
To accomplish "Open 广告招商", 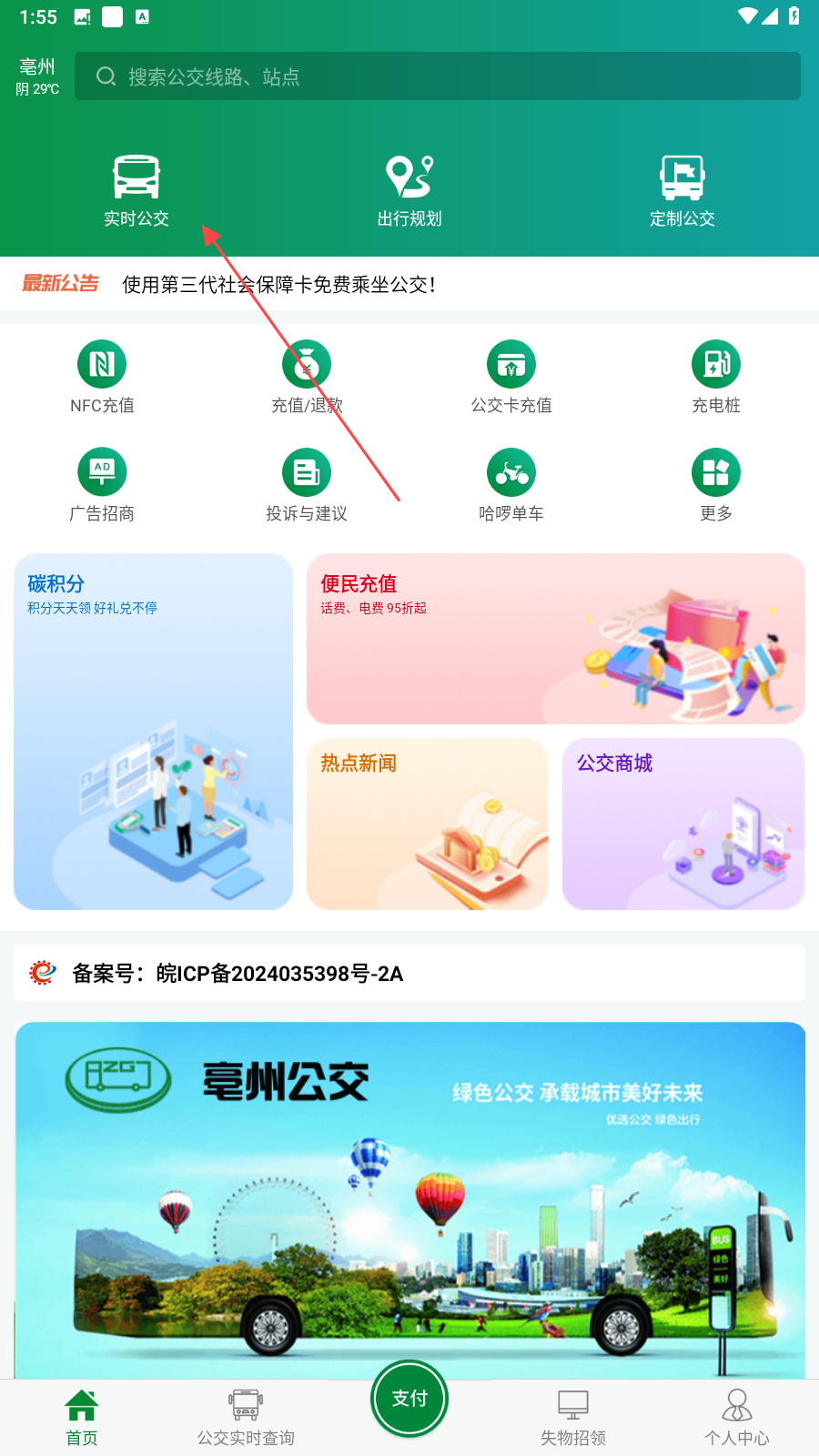I will pyautogui.click(x=102, y=486).
